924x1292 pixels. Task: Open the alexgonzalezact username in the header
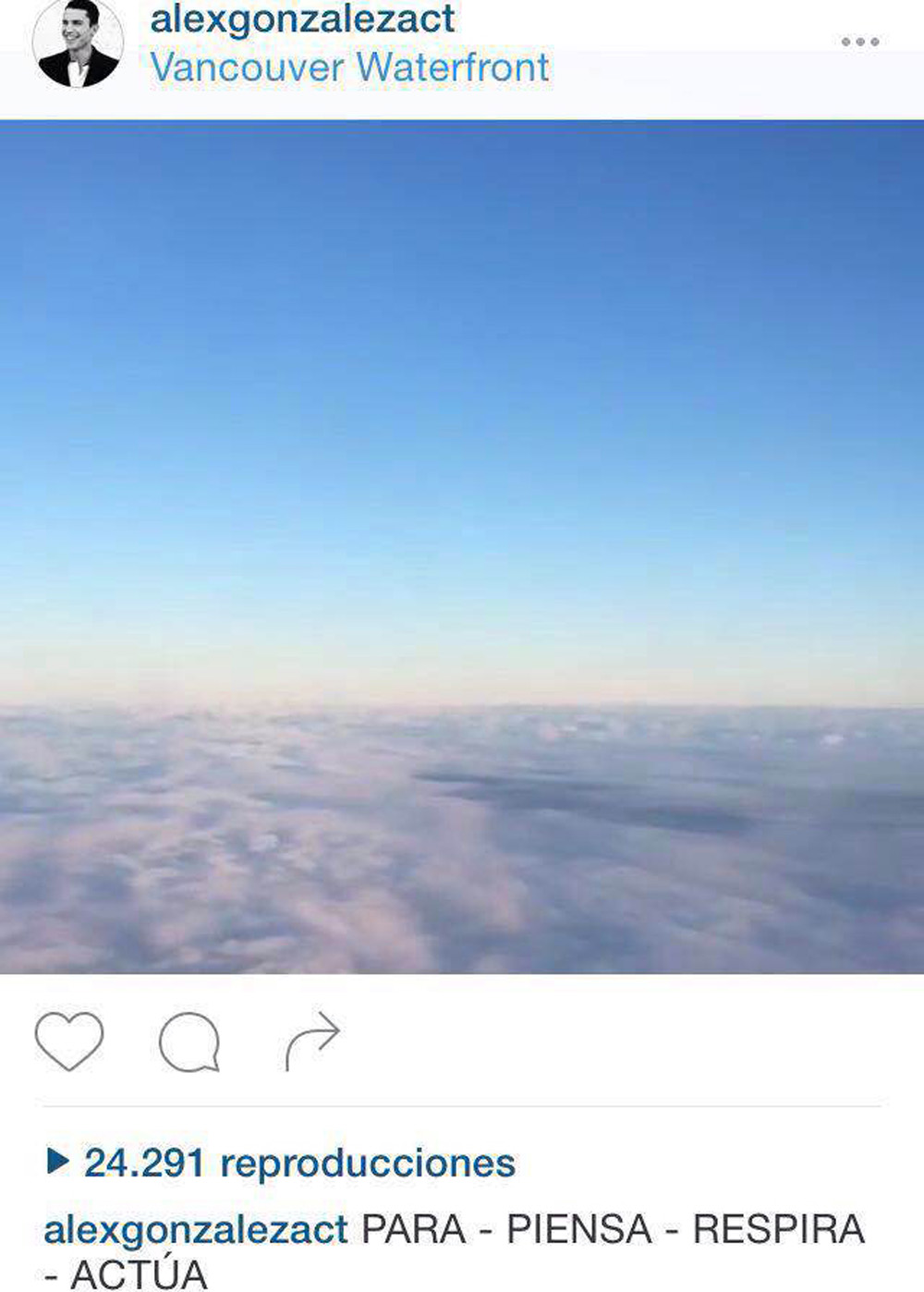pyautogui.click(x=303, y=18)
